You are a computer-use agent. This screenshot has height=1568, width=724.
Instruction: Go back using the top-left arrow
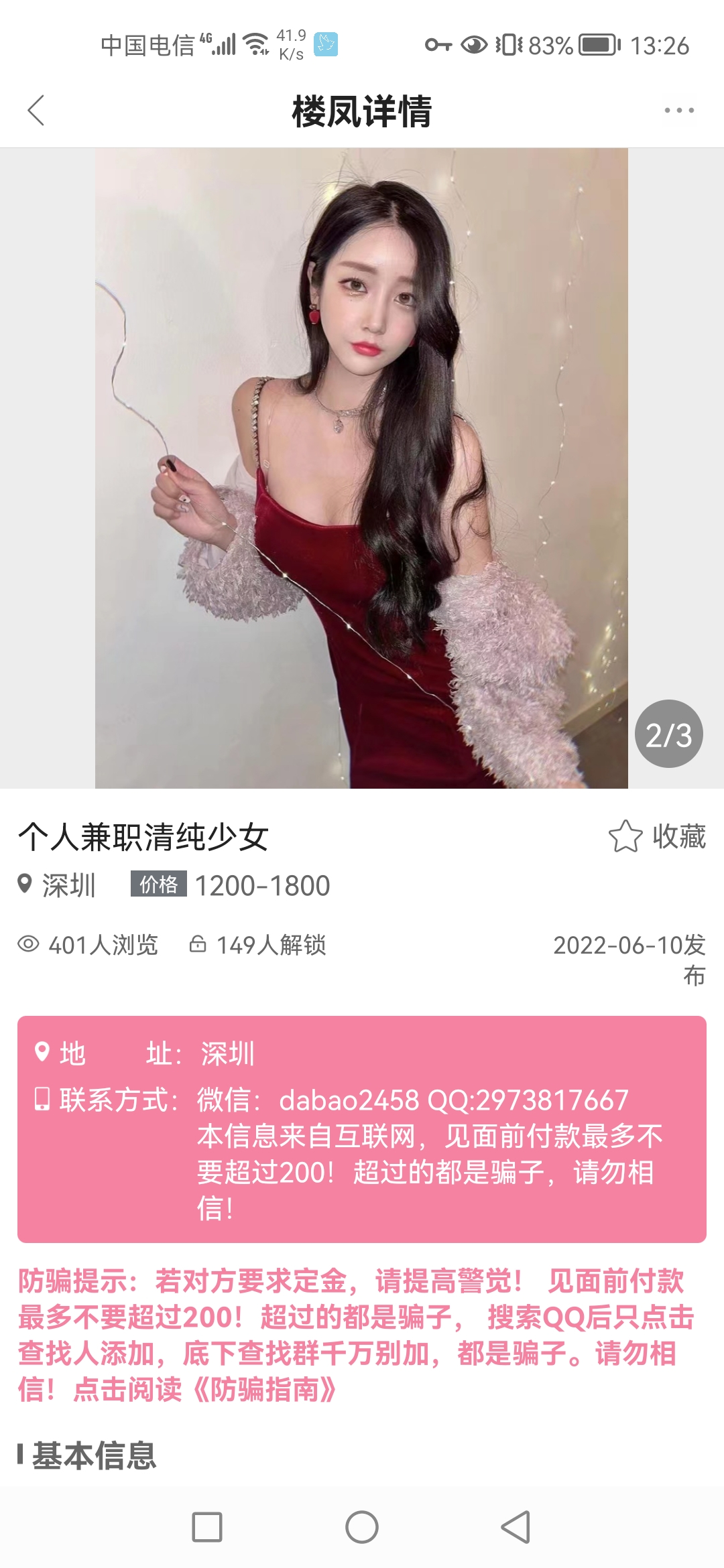pyautogui.click(x=36, y=111)
